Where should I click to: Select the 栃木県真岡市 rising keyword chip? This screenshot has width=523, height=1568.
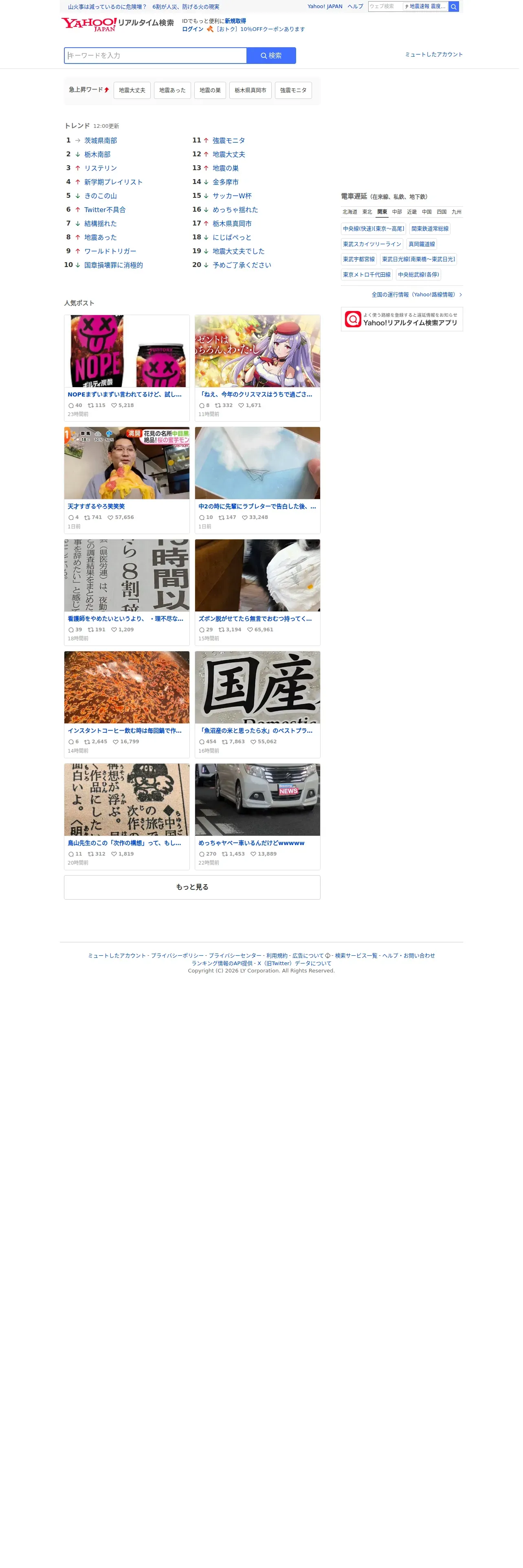coord(252,91)
